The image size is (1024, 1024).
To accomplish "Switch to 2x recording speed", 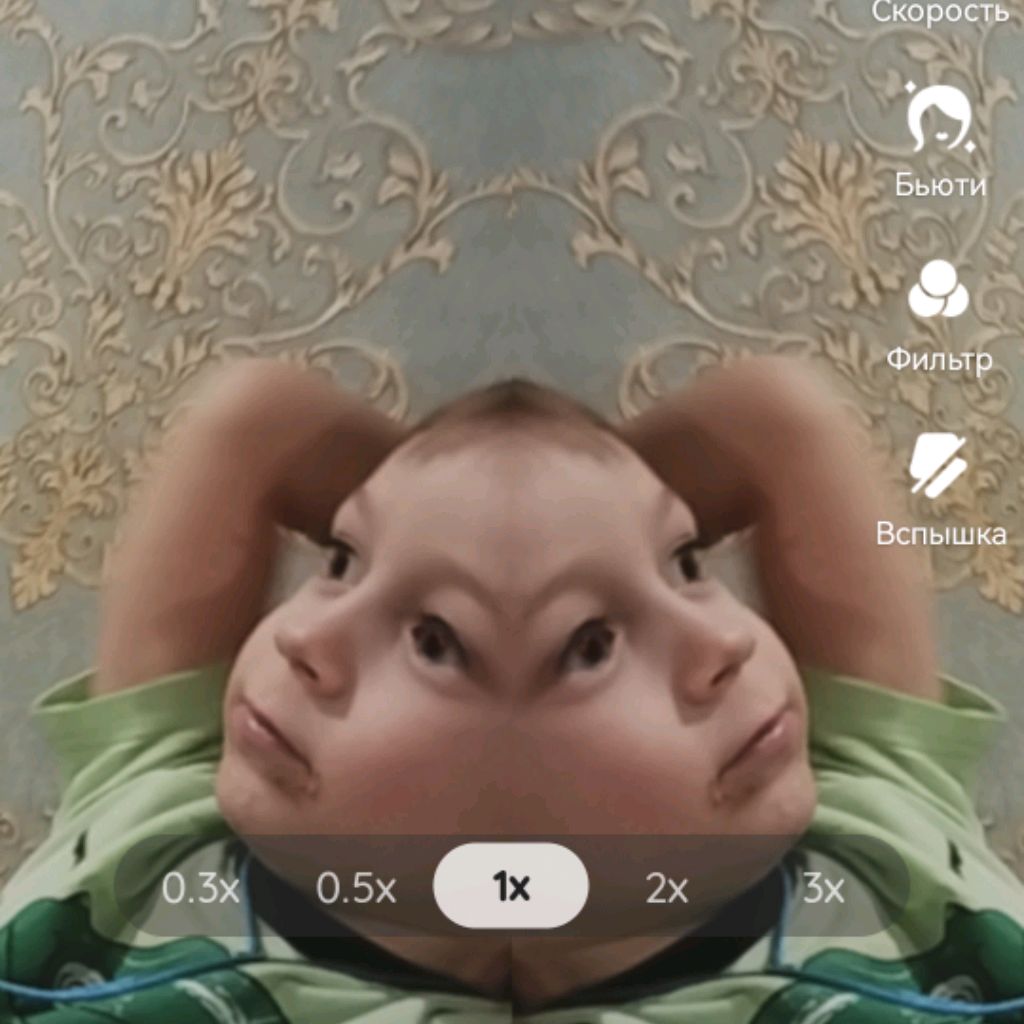I will pos(667,888).
